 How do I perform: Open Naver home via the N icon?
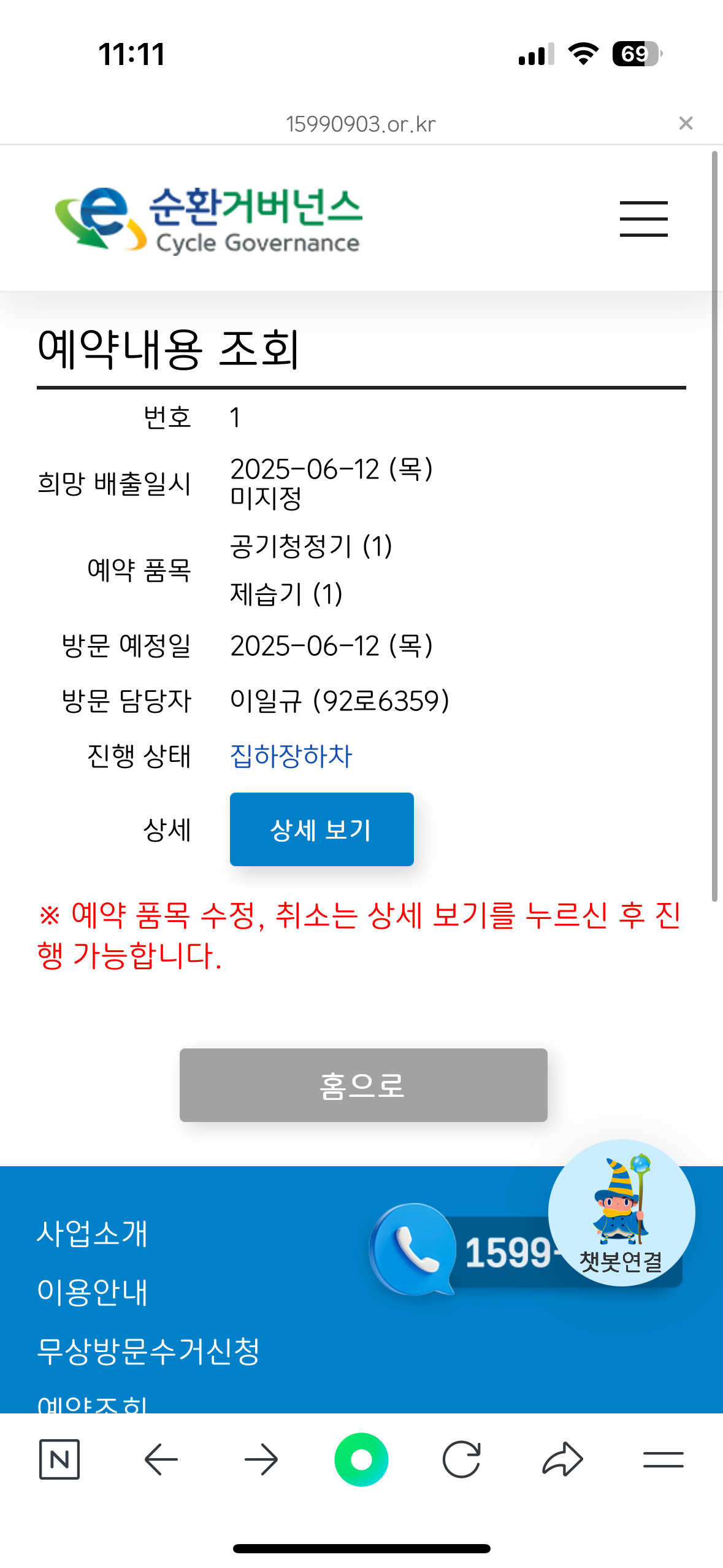(x=59, y=1459)
